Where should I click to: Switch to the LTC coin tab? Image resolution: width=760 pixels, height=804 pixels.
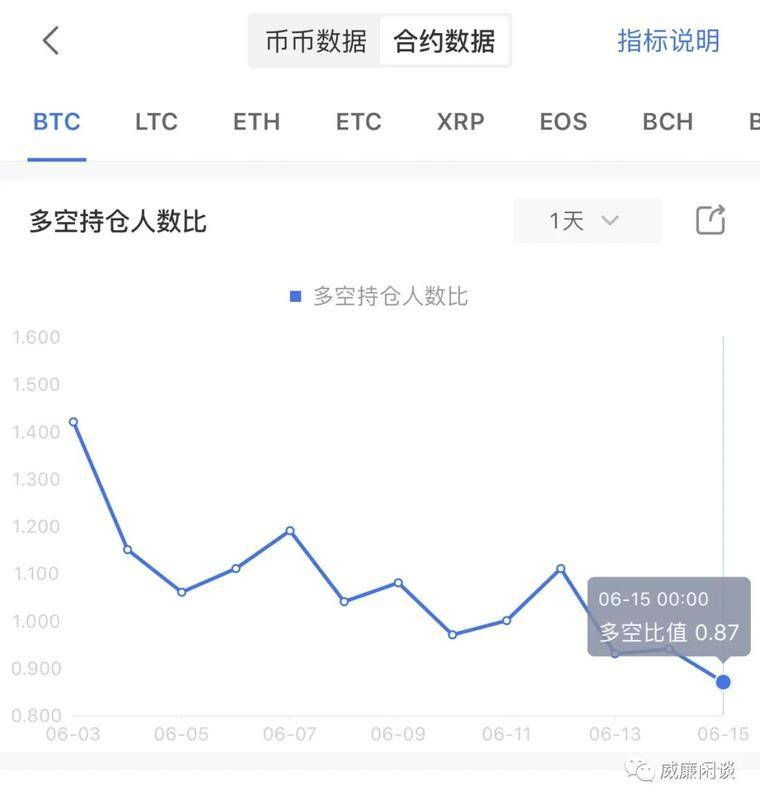156,122
